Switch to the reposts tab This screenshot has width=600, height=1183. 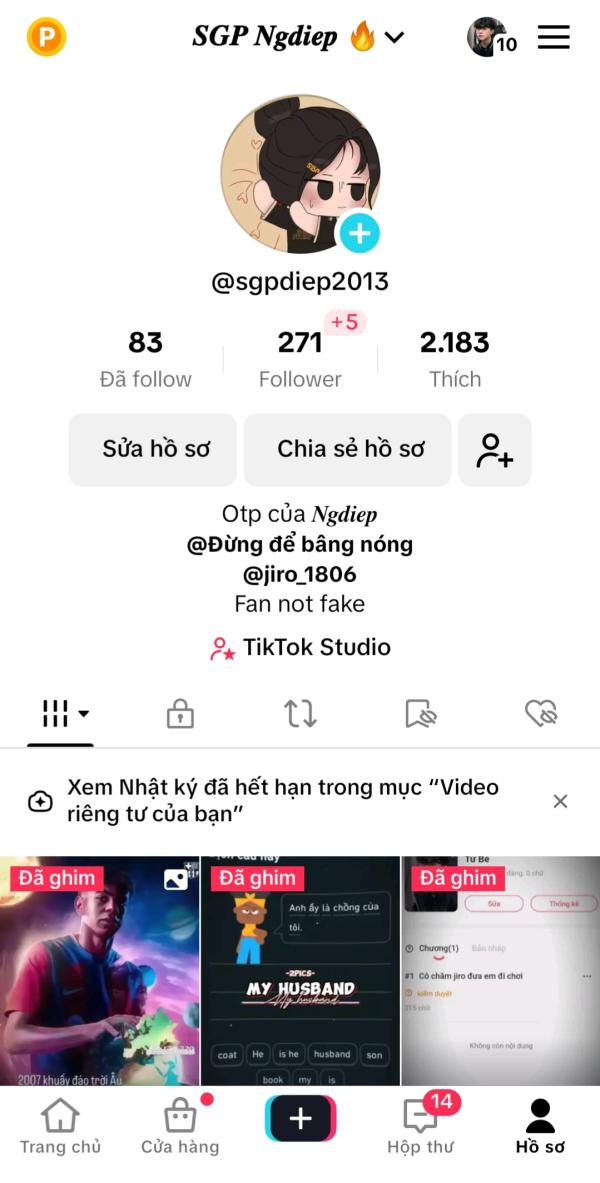point(300,713)
